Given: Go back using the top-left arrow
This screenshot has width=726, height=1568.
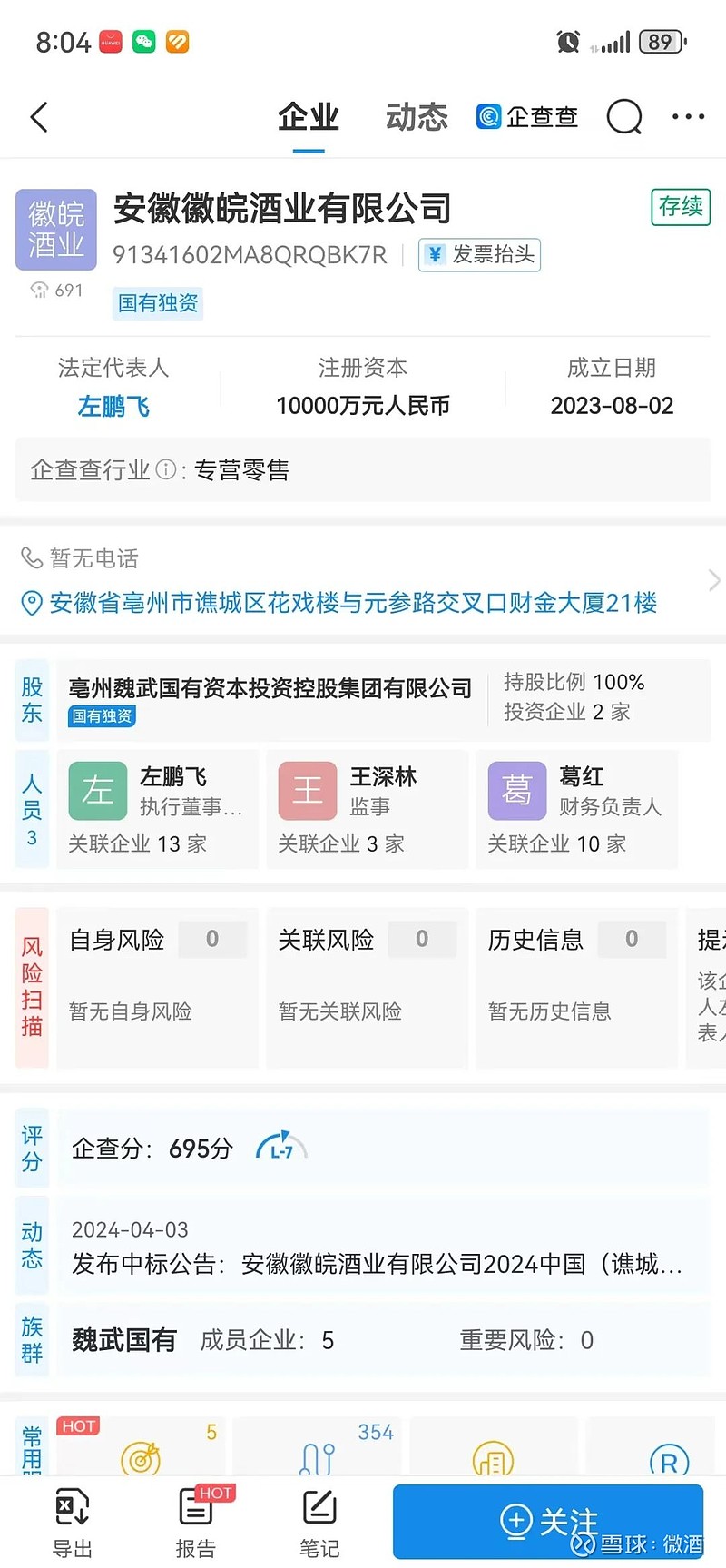Looking at the screenshot, I should tap(39, 117).
